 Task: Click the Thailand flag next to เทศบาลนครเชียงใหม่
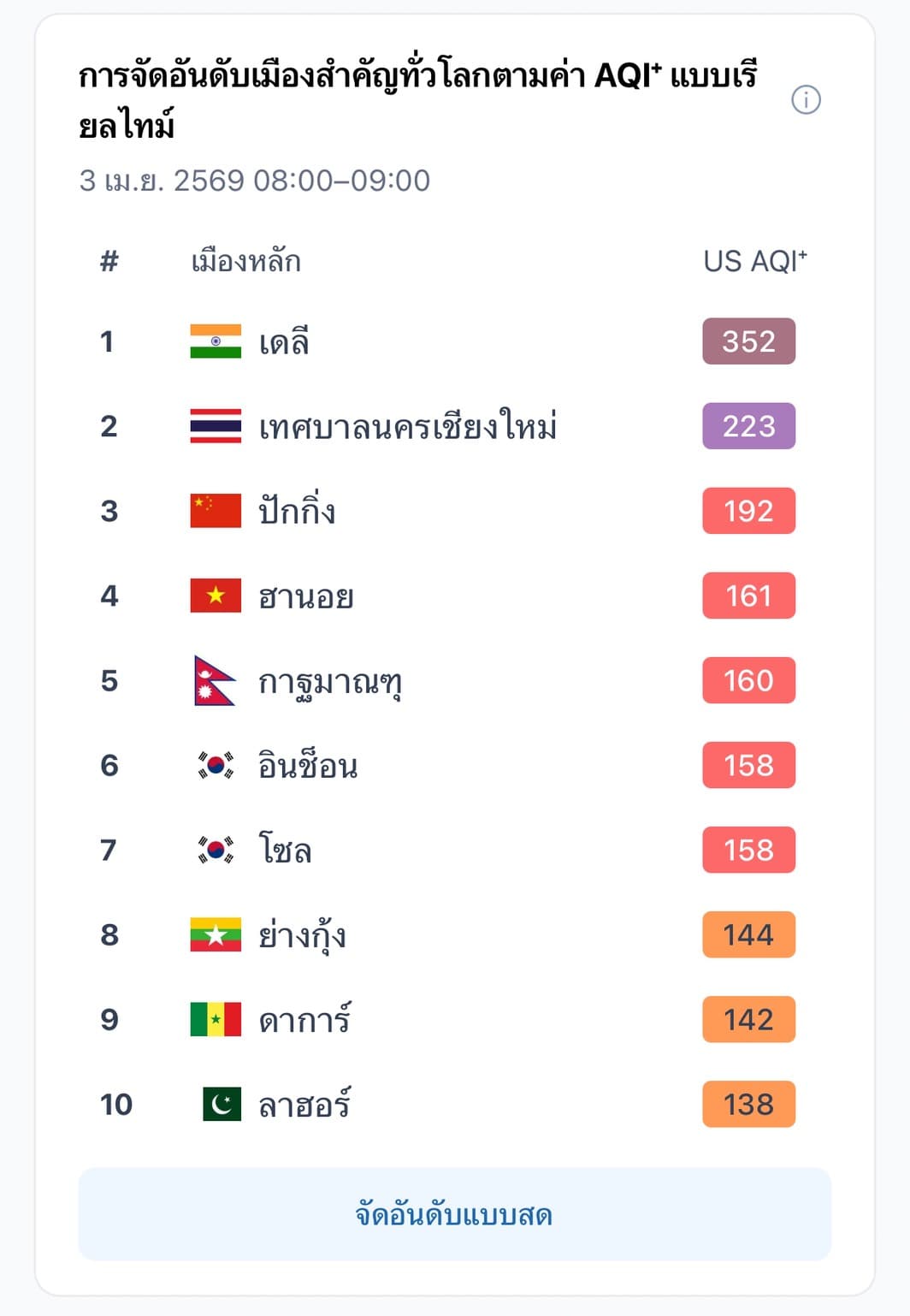pos(216,425)
